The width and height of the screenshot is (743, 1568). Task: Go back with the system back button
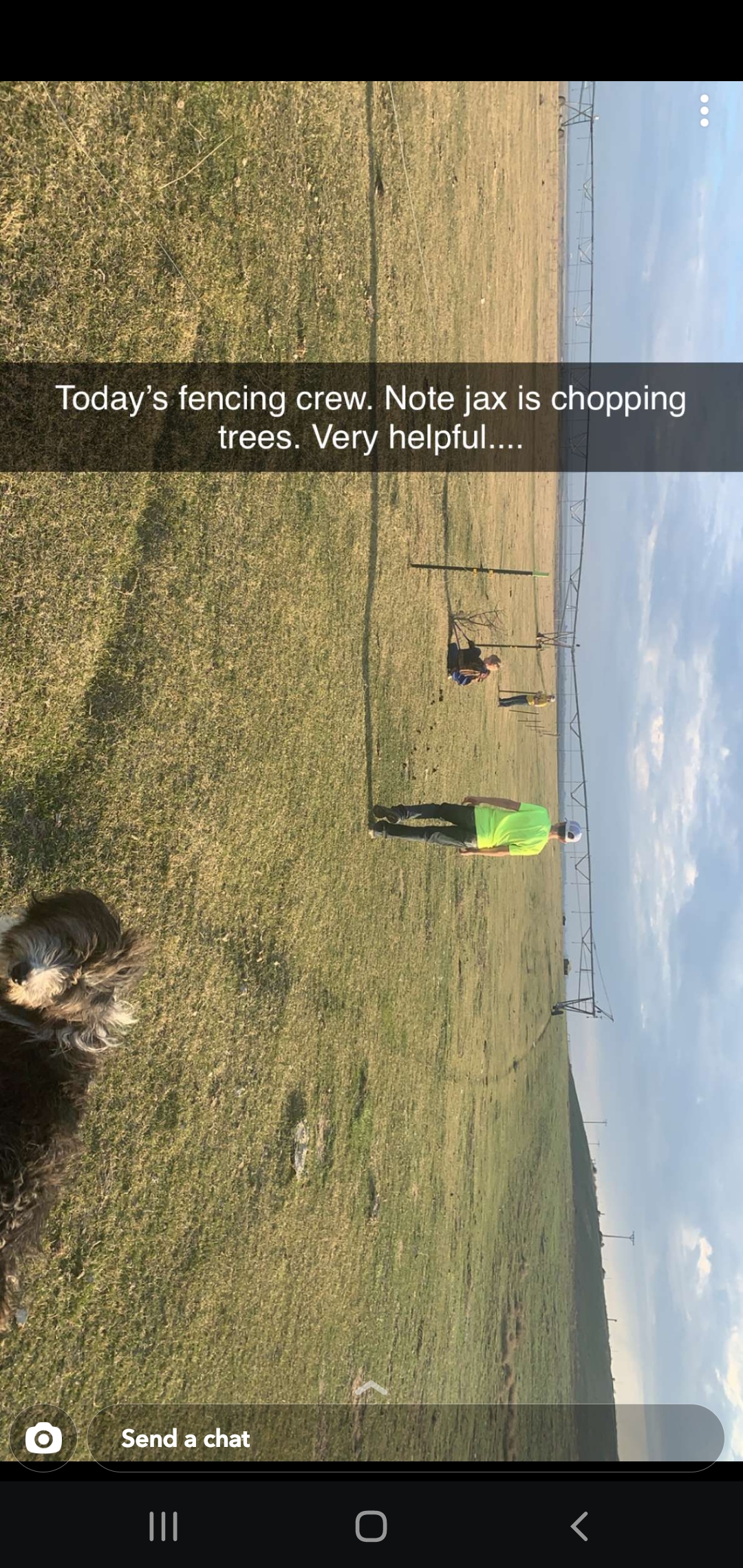[x=579, y=1526]
